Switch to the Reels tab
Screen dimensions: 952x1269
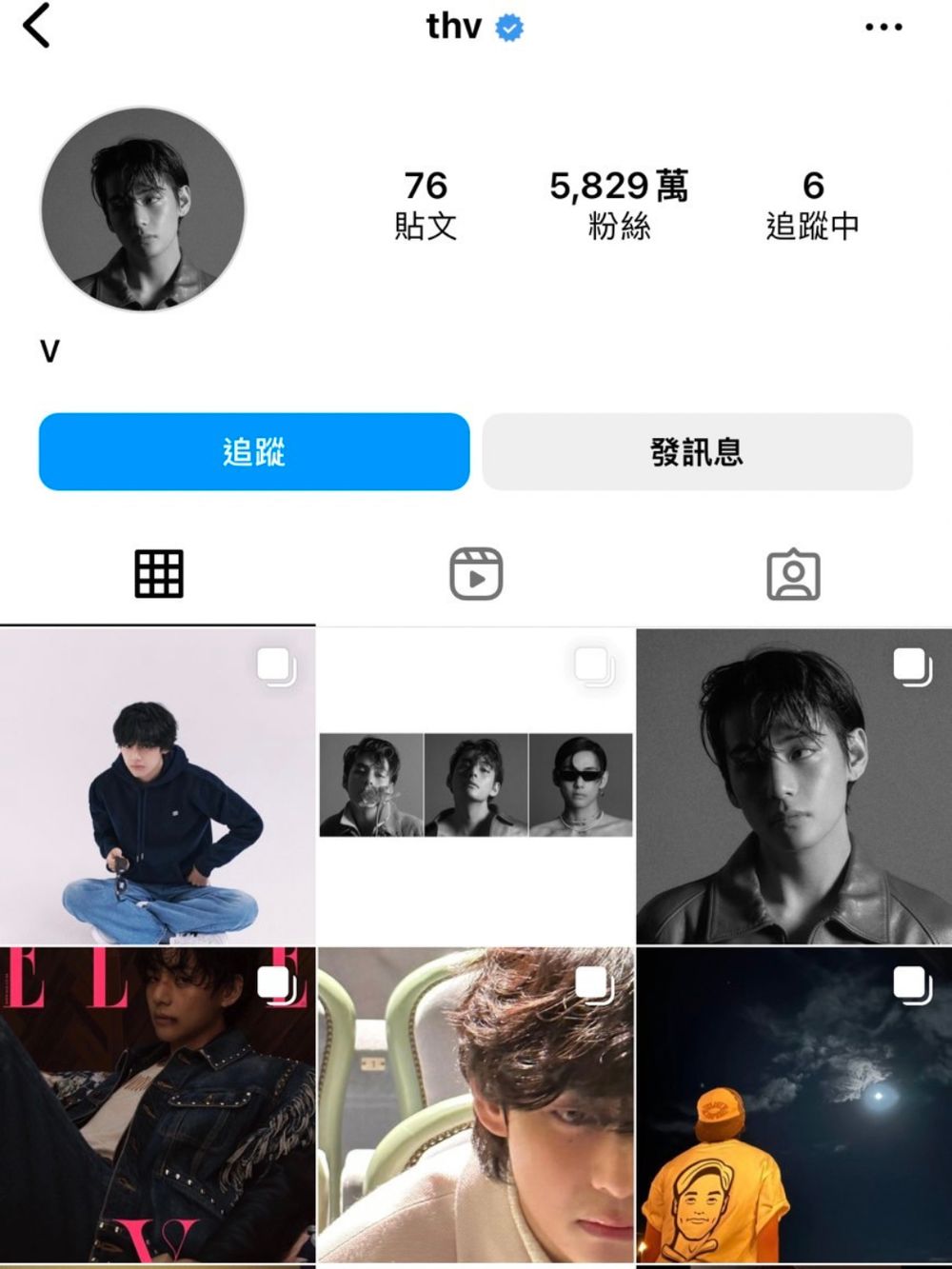pyautogui.click(x=476, y=574)
